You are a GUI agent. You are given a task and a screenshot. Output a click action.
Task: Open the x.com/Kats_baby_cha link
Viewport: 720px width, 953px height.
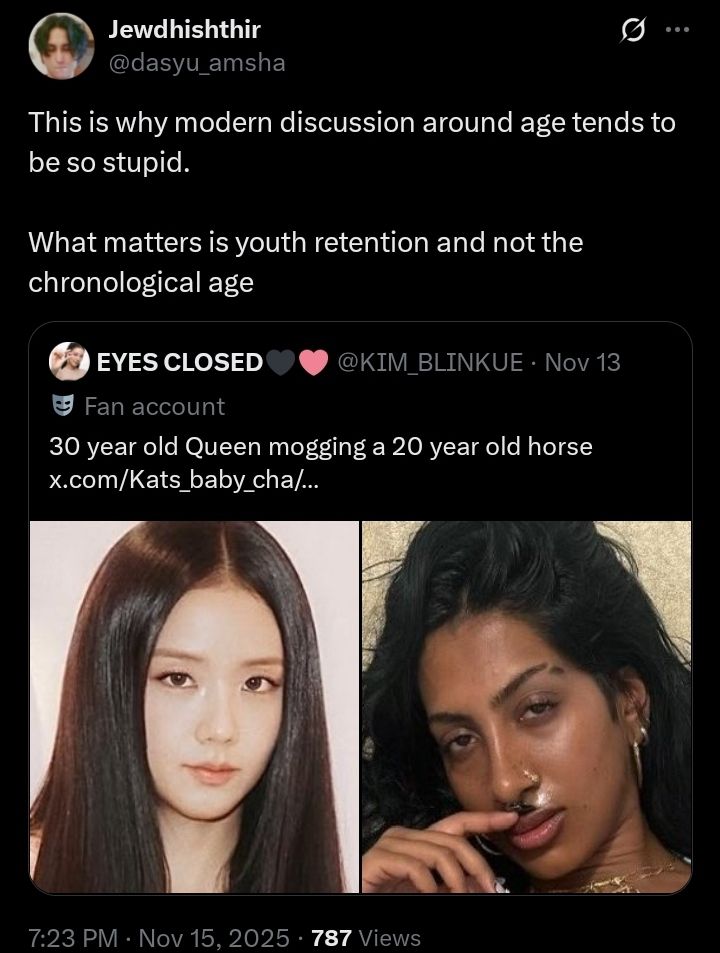click(x=185, y=479)
